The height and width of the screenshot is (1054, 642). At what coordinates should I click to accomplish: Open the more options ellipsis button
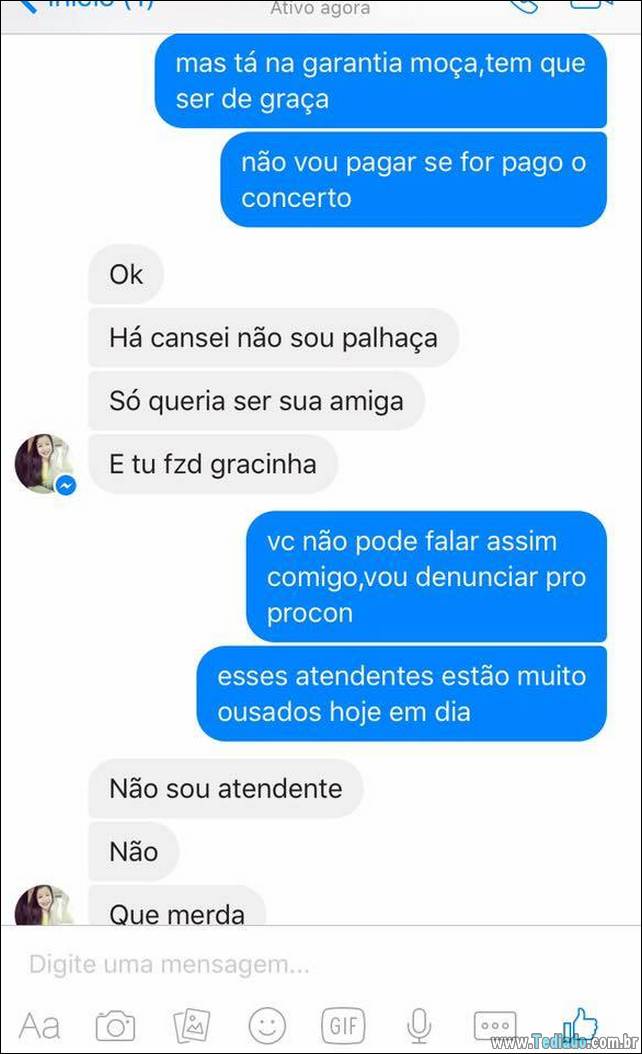coord(495,1026)
